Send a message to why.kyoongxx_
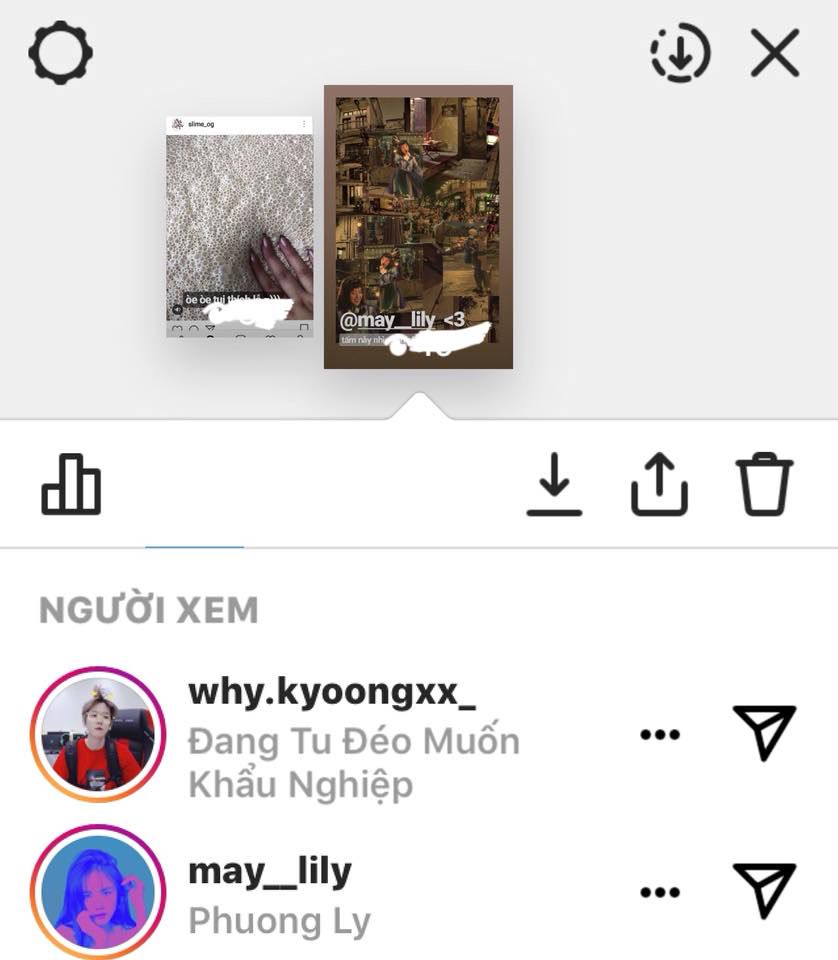This screenshot has width=838, height=960. (765, 732)
